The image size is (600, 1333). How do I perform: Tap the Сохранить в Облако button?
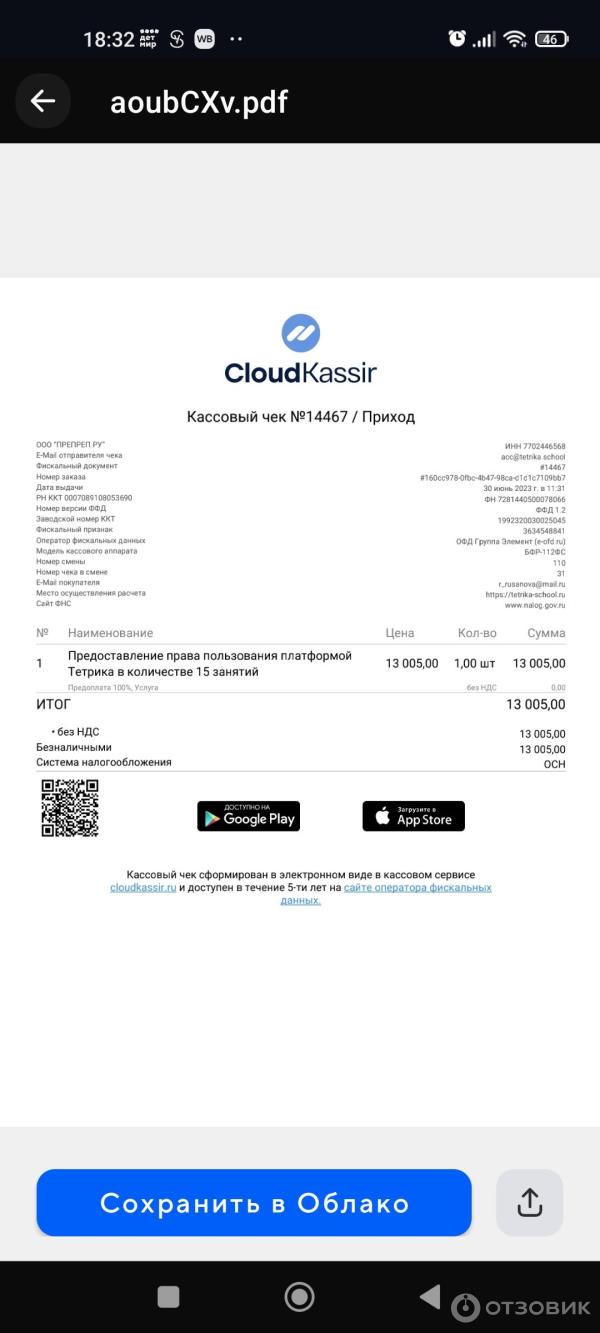point(254,1202)
